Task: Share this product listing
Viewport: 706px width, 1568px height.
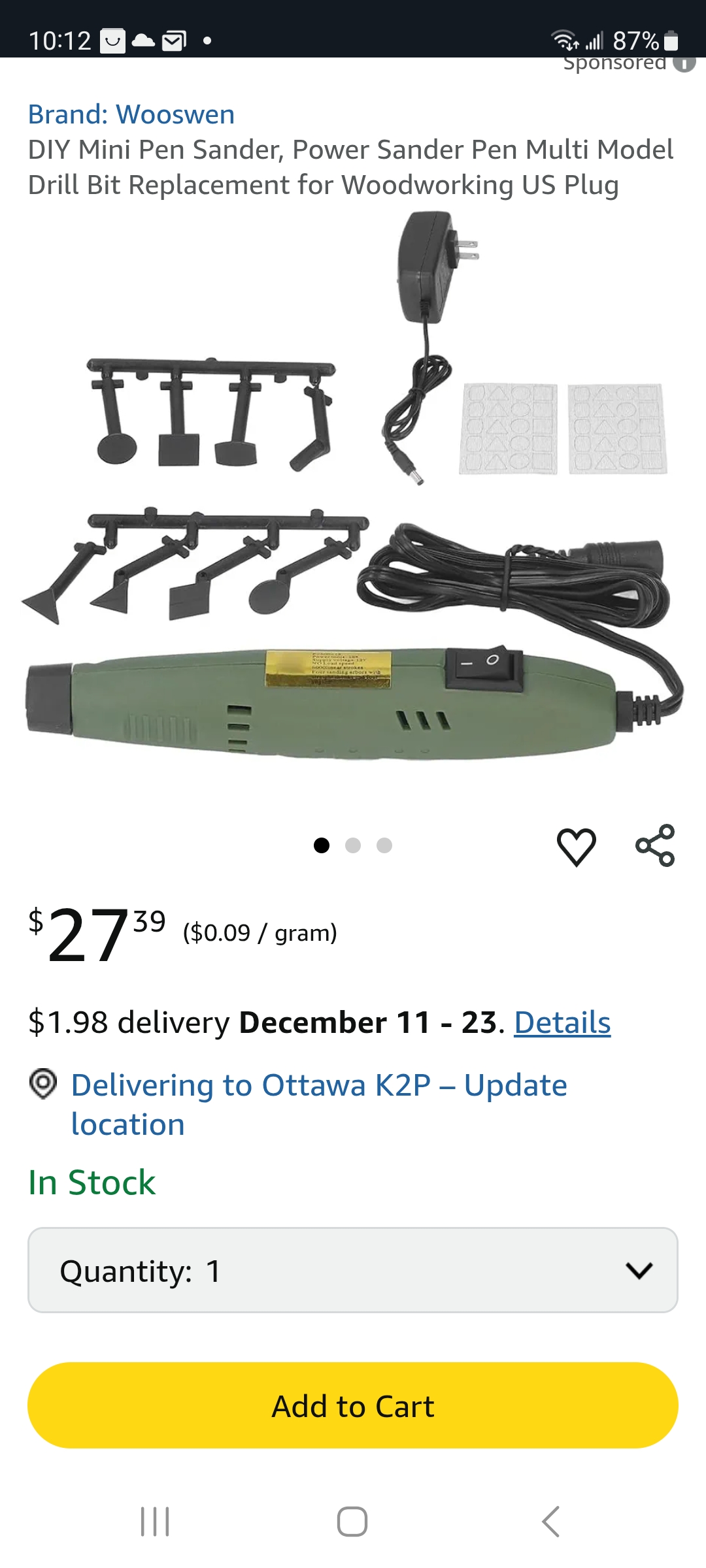Action: [655, 845]
